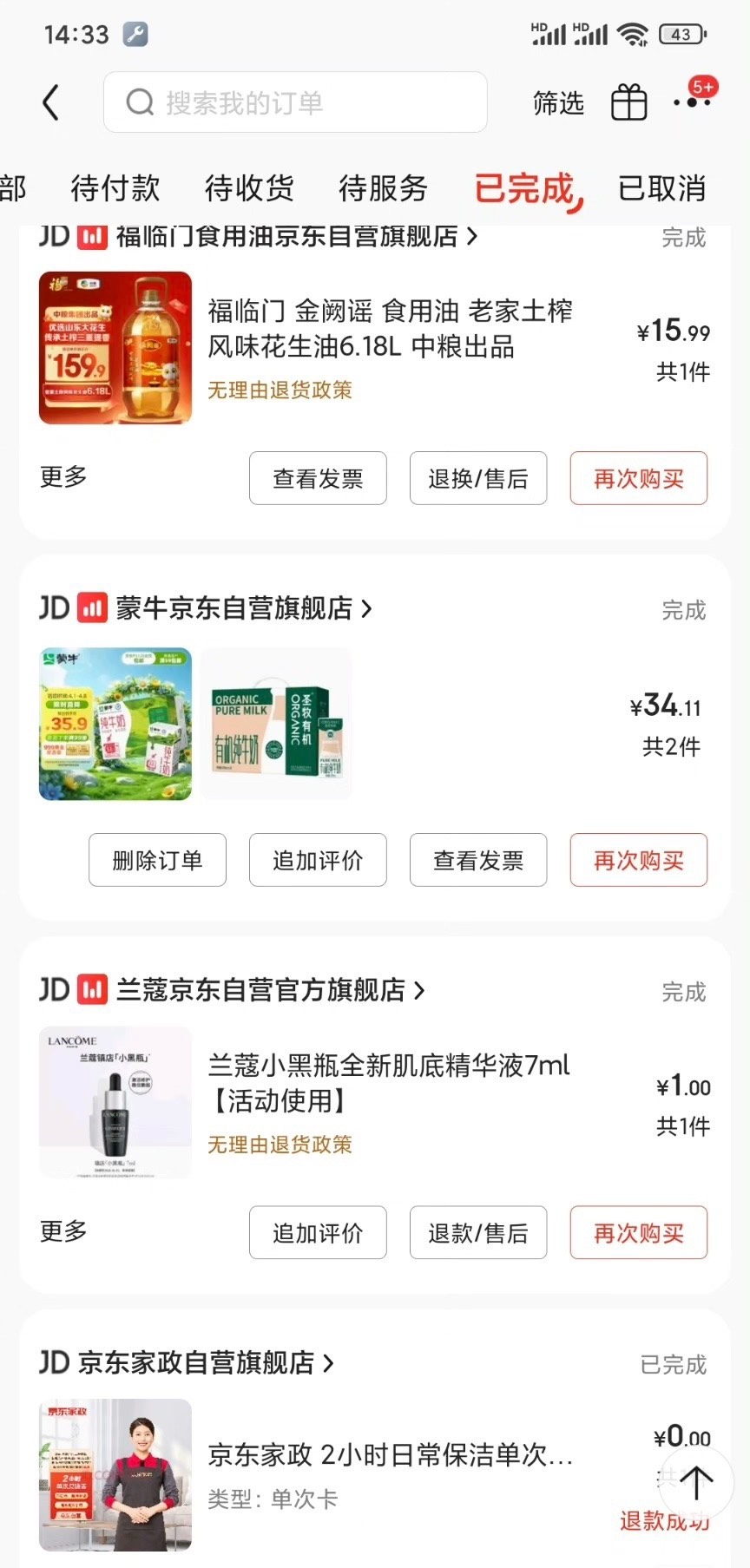
Task: Open the more options dots menu
Action: point(692,102)
